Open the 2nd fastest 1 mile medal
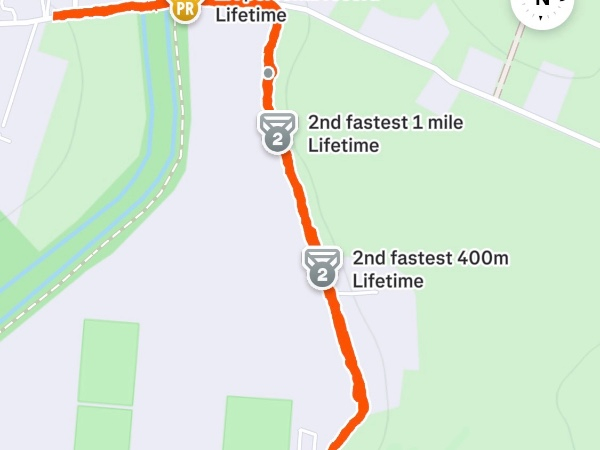This screenshot has width=600, height=450. click(277, 132)
